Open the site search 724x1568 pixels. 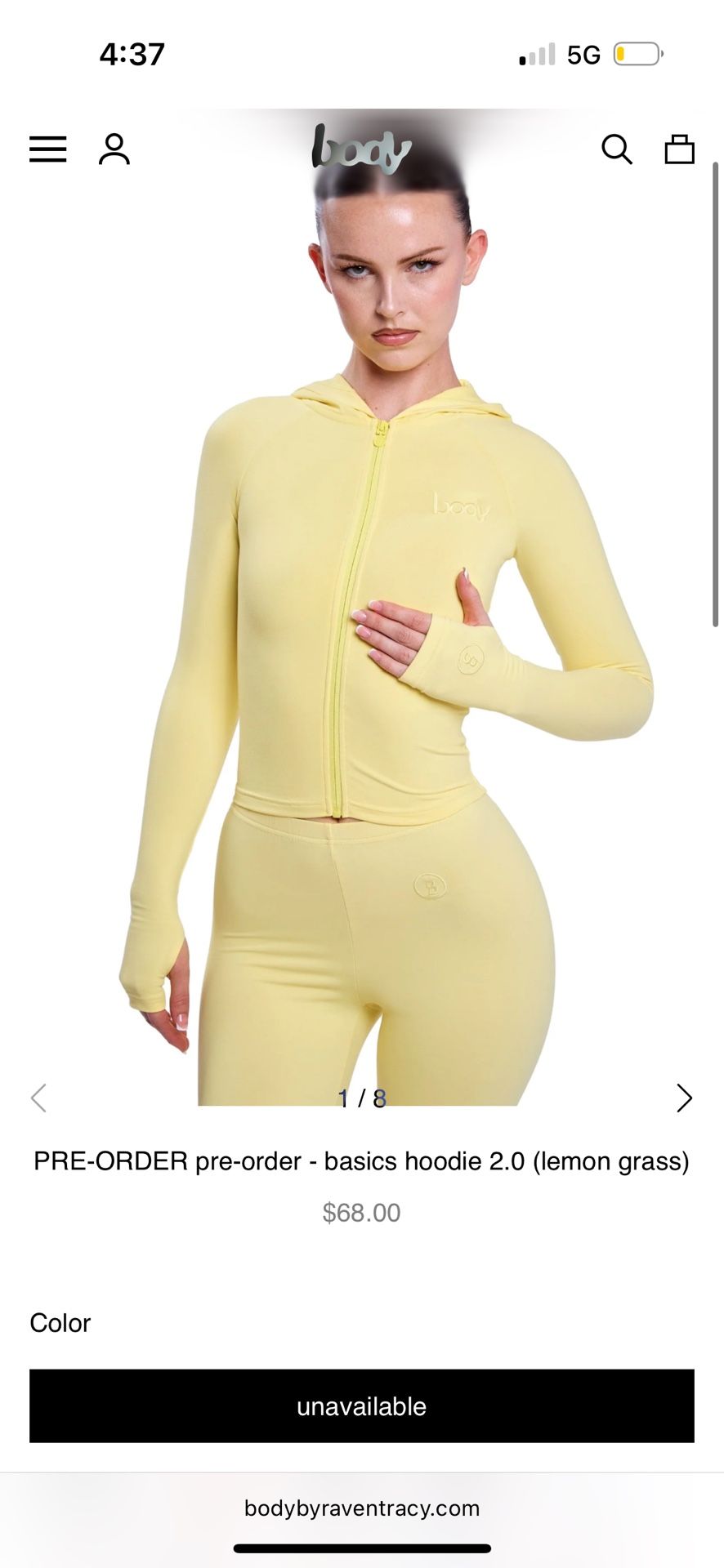tap(617, 149)
